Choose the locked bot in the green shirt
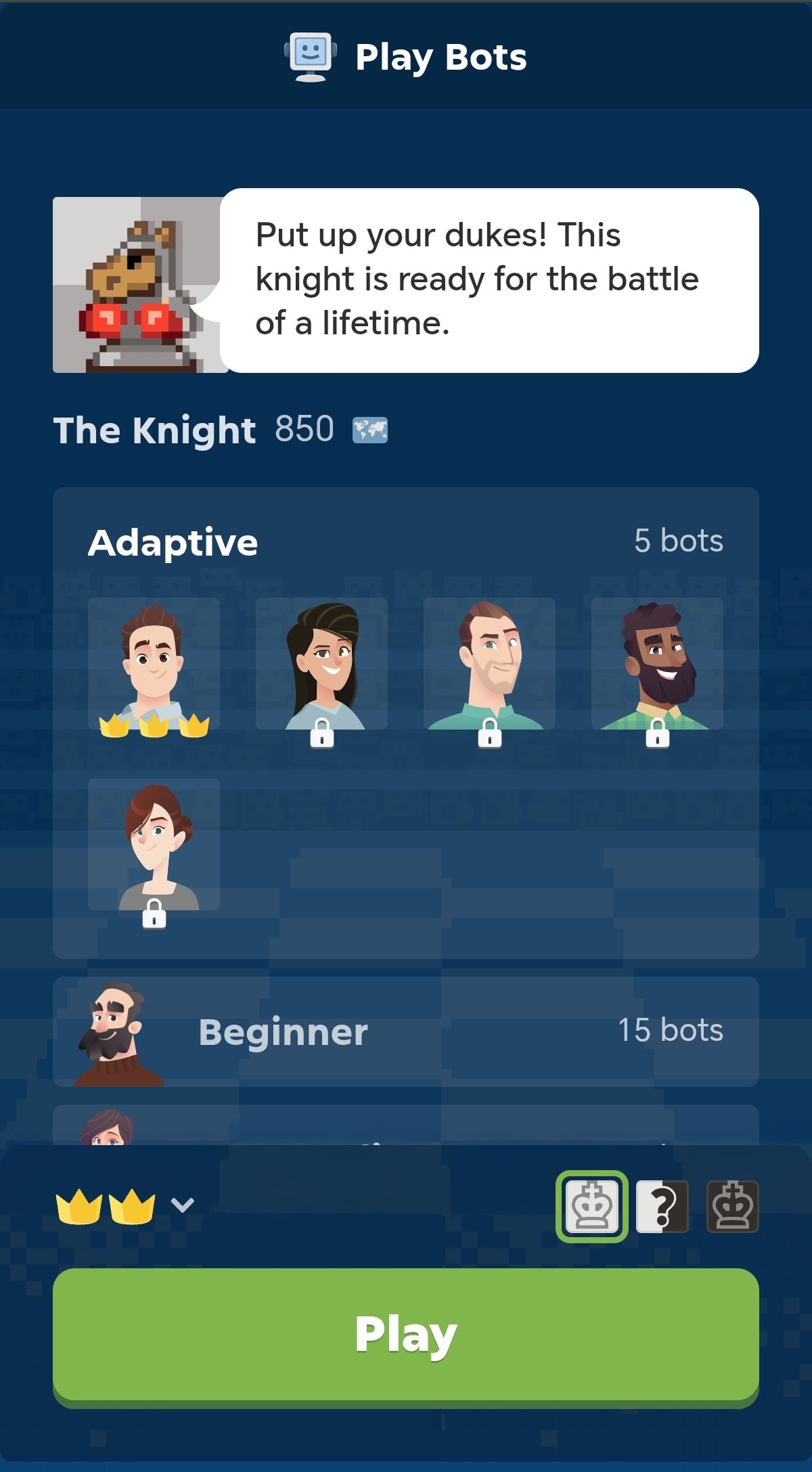The width and height of the screenshot is (812, 1472). coord(489,664)
